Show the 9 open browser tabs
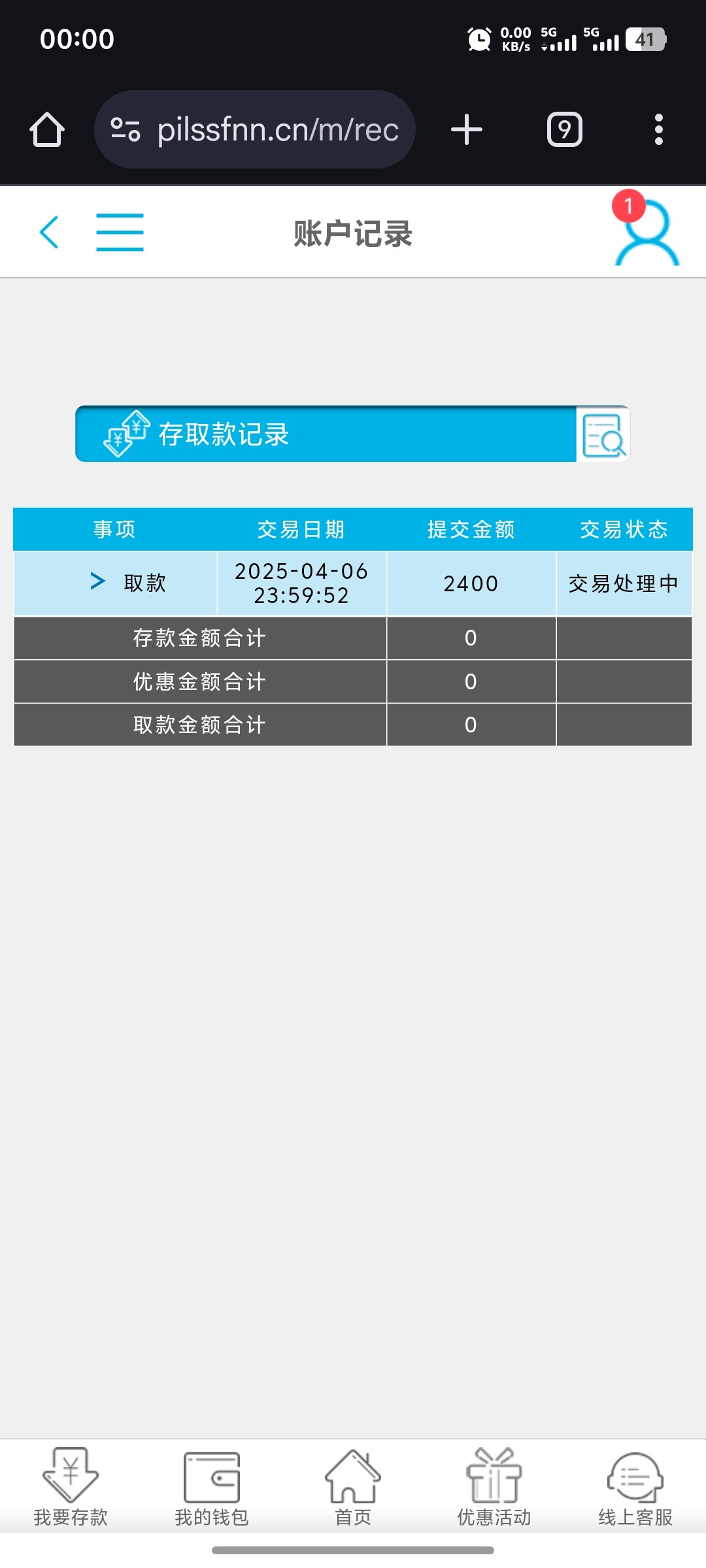Viewport: 706px width, 1568px height. [x=564, y=129]
